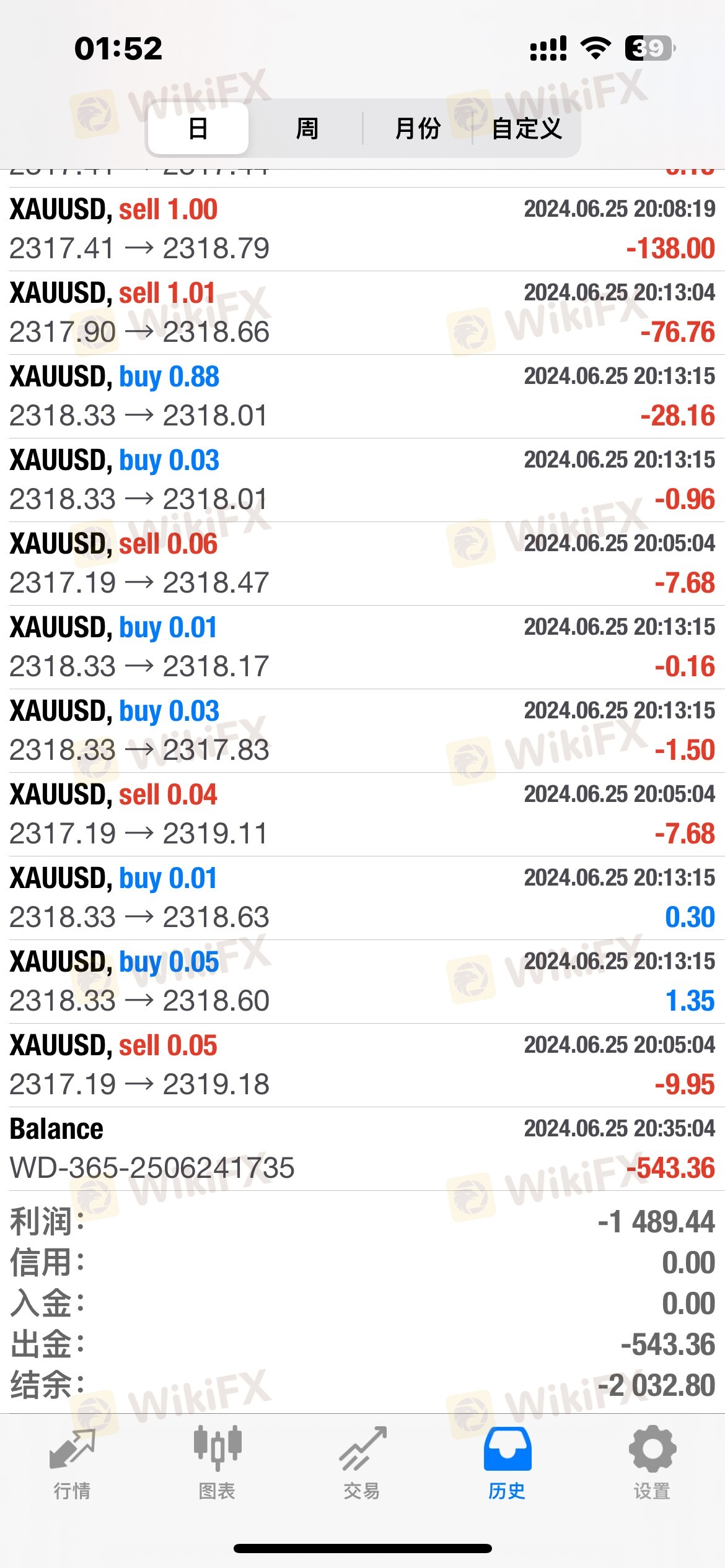725x1568 pixels.
Task: Open the 交易 trade tab
Action: (x=362, y=1464)
